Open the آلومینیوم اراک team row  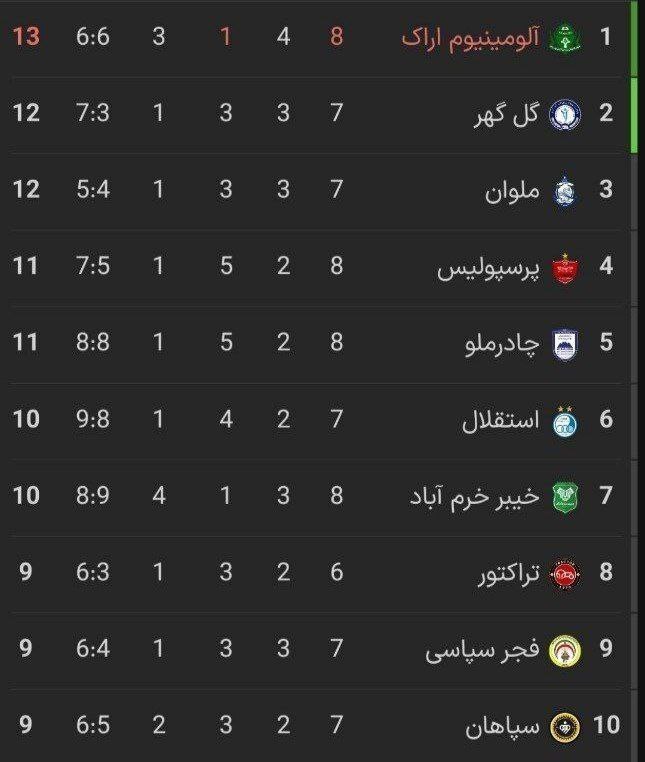pyautogui.click(x=470, y=38)
